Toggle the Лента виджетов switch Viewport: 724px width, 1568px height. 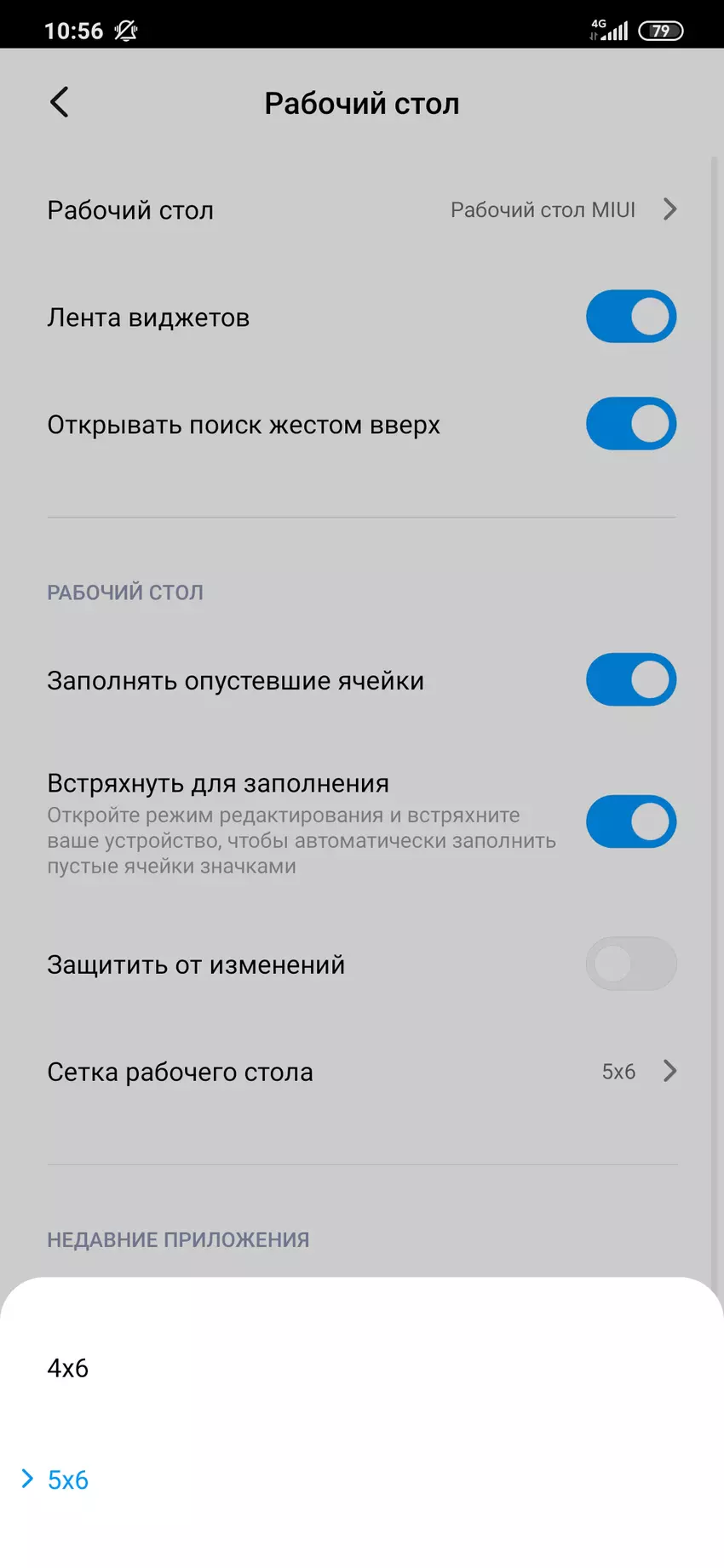630,317
